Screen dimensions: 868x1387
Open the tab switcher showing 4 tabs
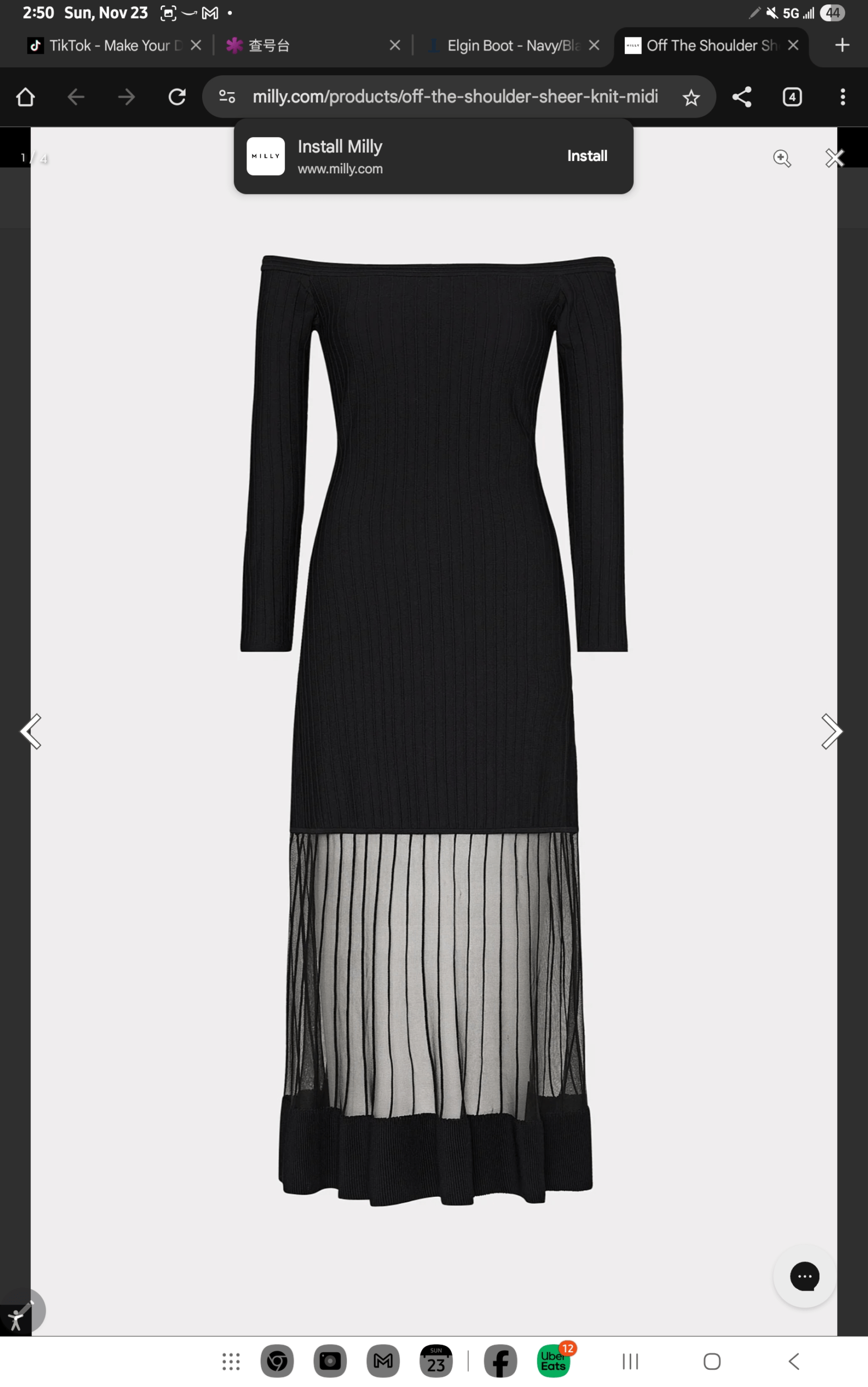click(792, 97)
